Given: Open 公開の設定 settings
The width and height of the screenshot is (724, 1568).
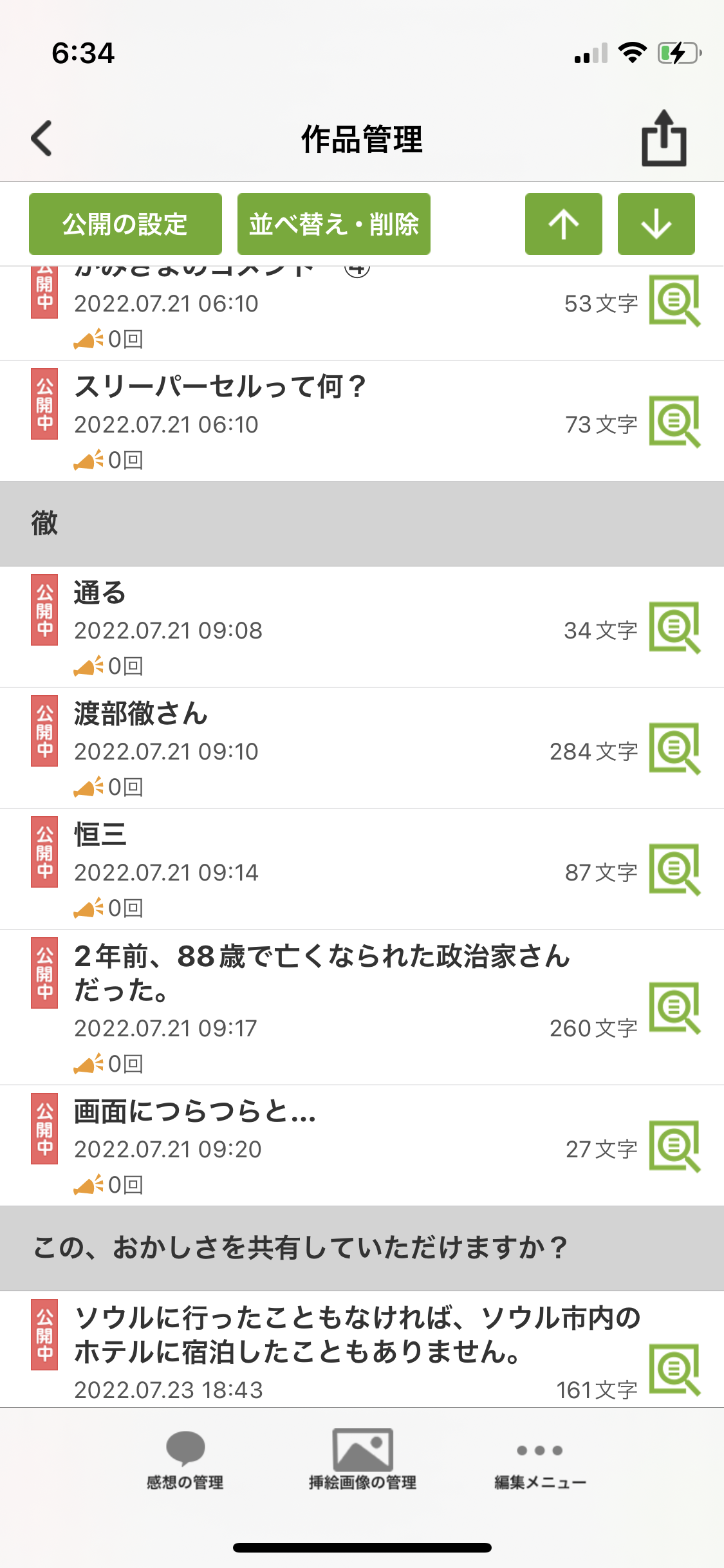Looking at the screenshot, I should pos(125,224).
